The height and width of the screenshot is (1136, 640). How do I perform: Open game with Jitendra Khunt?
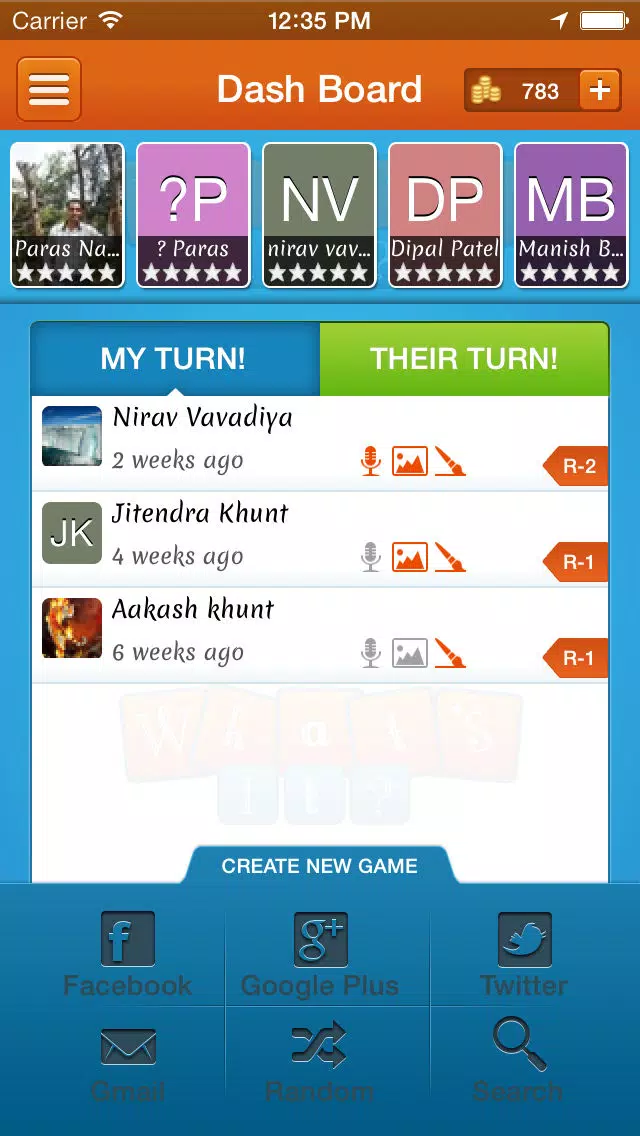(250, 533)
